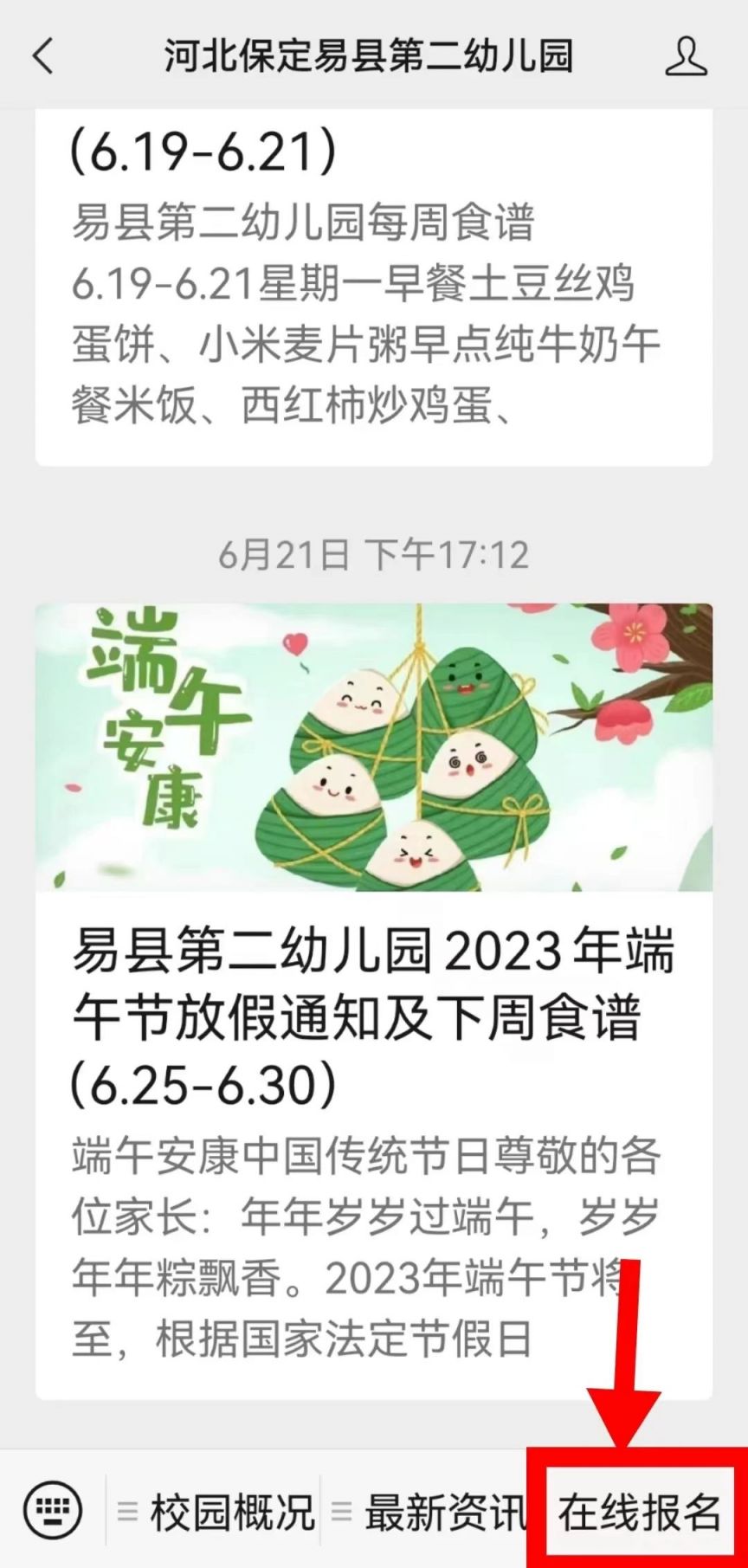The width and height of the screenshot is (748, 1568).
Task: Switch to keyboard input mode
Action: pyautogui.click(x=53, y=1511)
